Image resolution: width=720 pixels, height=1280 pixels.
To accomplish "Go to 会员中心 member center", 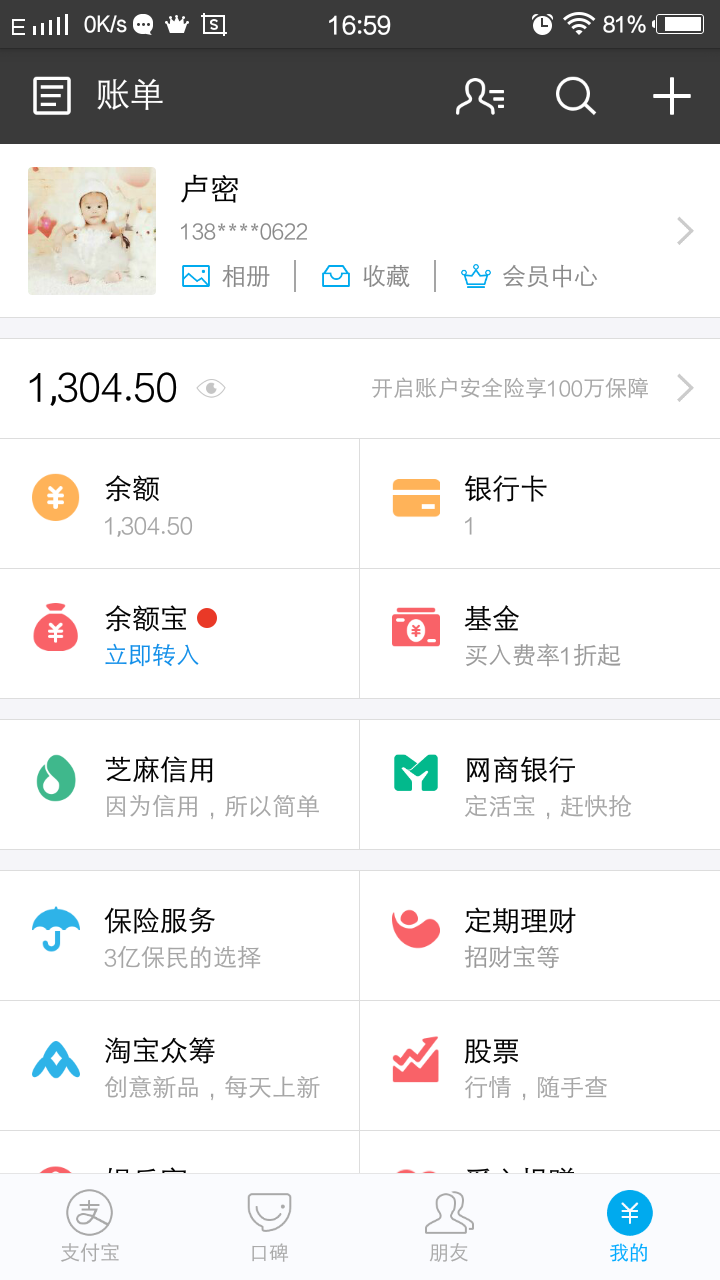I will [x=529, y=276].
